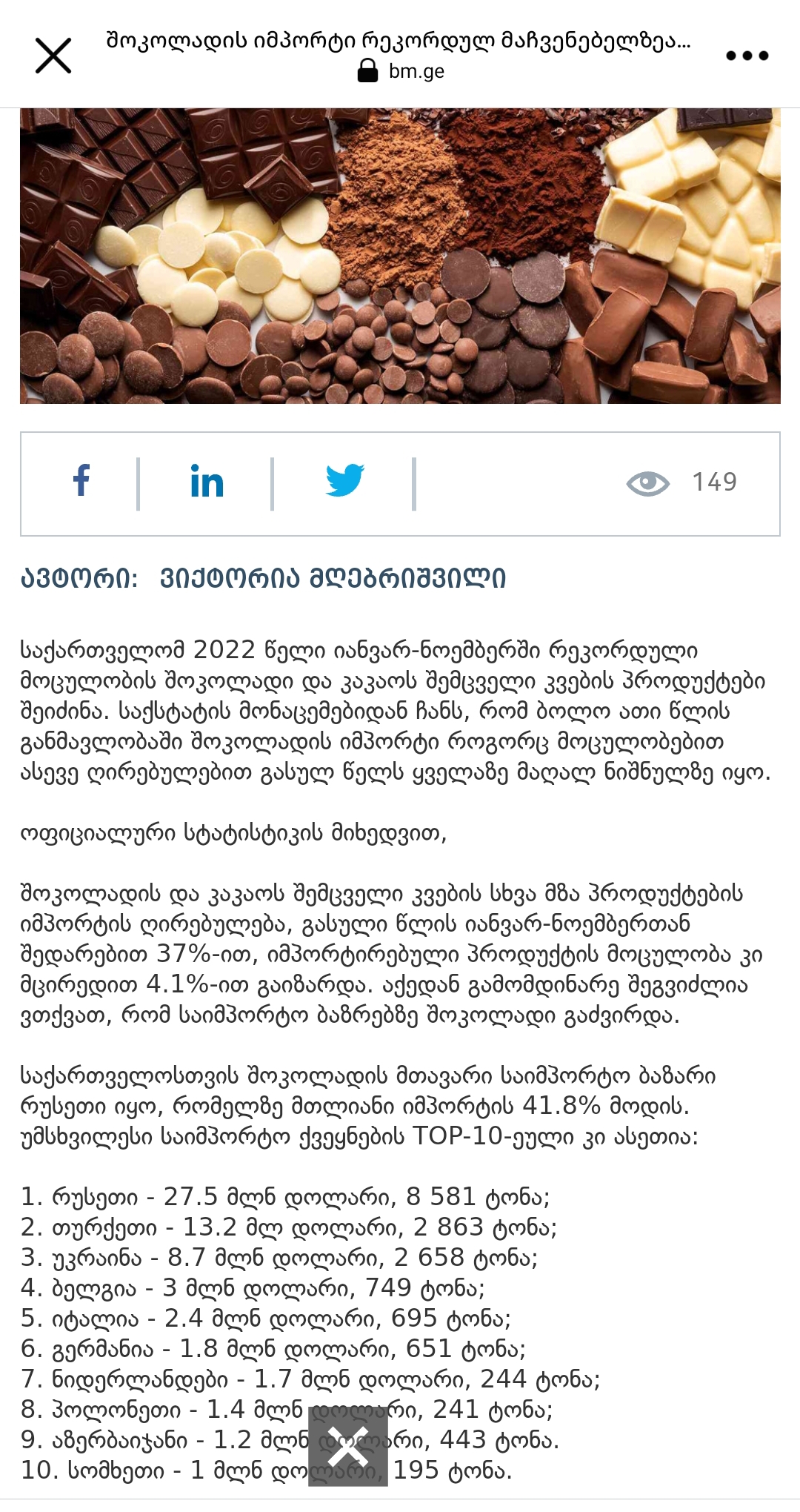Screen dimensions: 800x1512
Task: Share the article on Facebook
Action: pyautogui.click(x=81, y=482)
